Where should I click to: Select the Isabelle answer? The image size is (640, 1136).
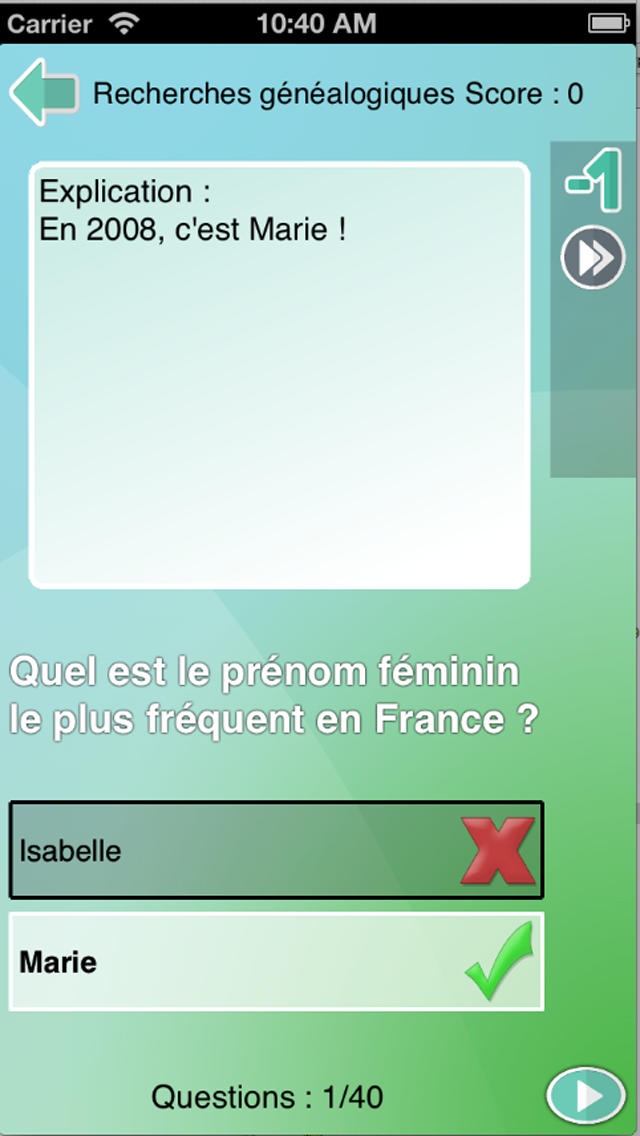(x=276, y=850)
